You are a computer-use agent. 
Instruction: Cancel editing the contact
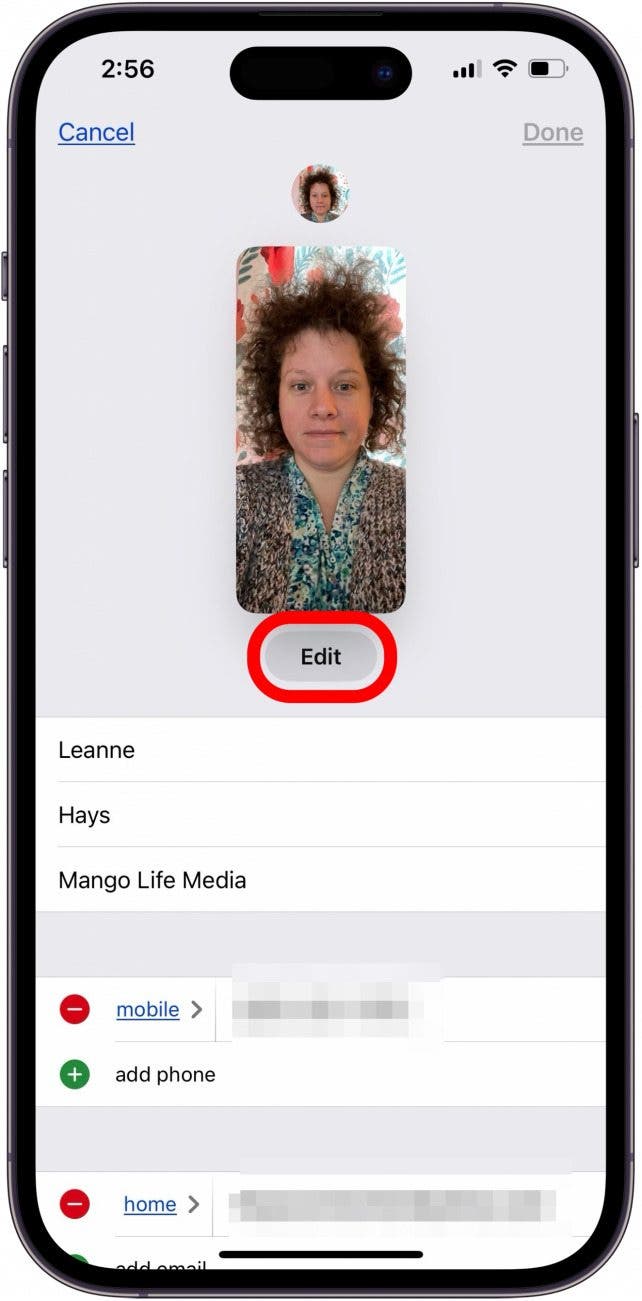pyautogui.click(x=96, y=132)
